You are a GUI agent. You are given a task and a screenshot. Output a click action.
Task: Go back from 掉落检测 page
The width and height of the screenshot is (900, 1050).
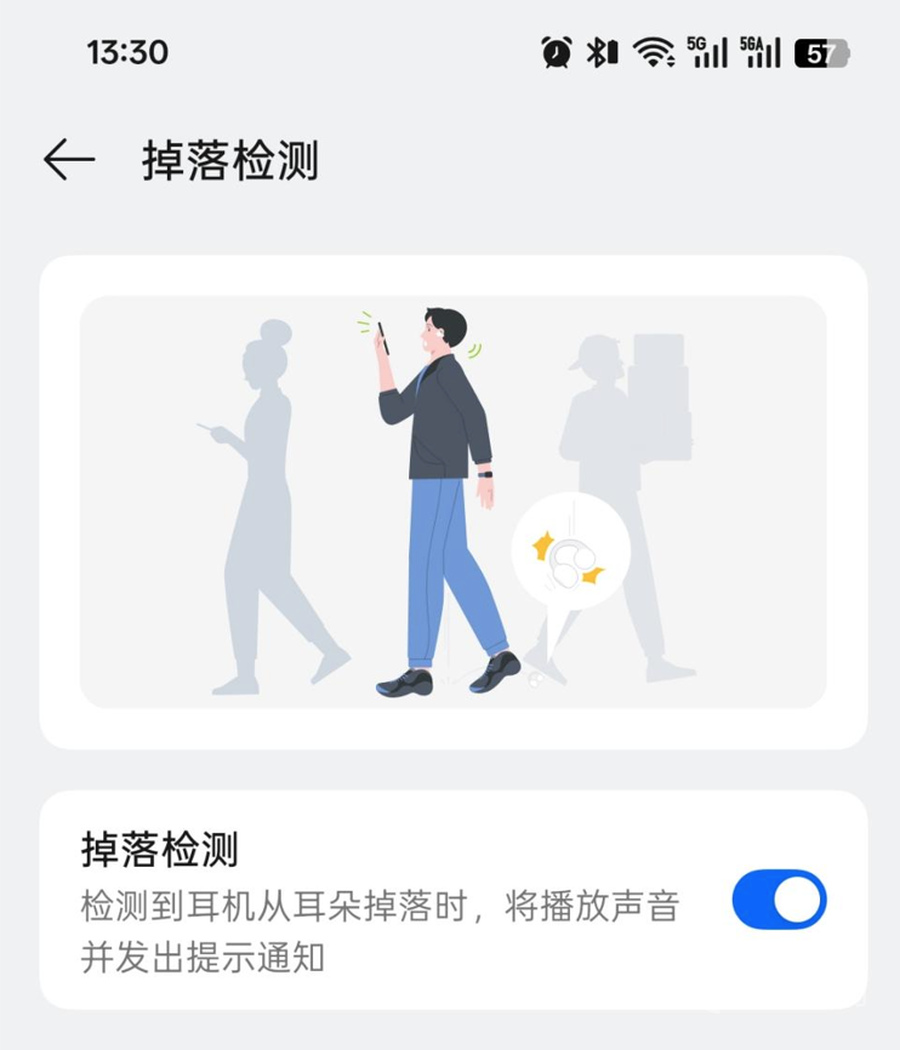coord(69,160)
